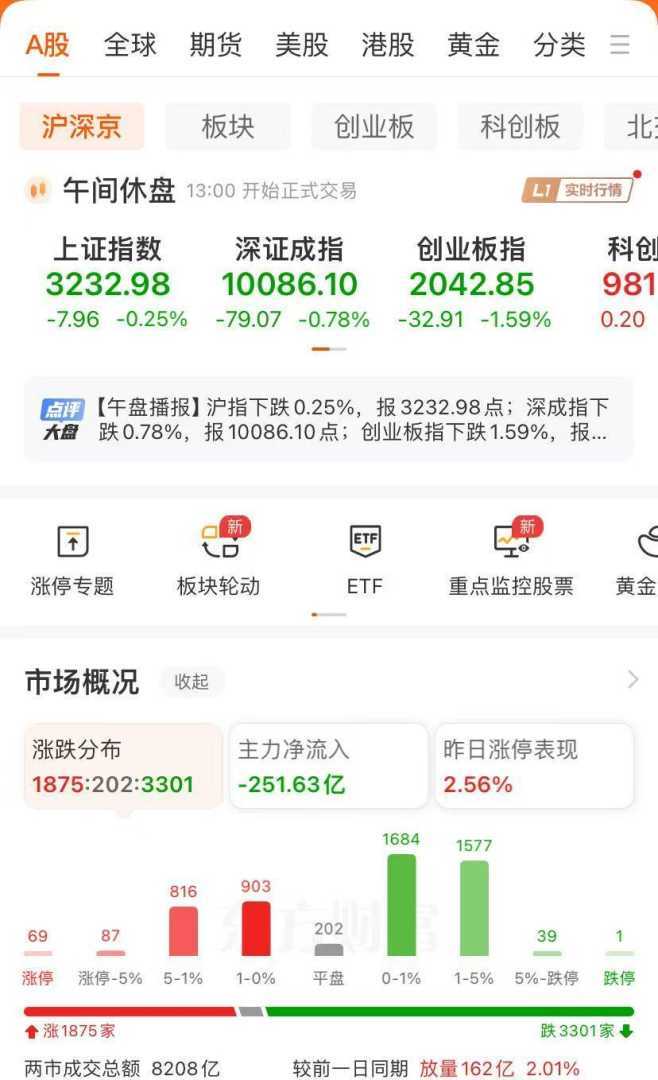The height and width of the screenshot is (1080, 658).
Task: Switch to the 全球 tab
Action: pyautogui.click(x=130, y=45)
